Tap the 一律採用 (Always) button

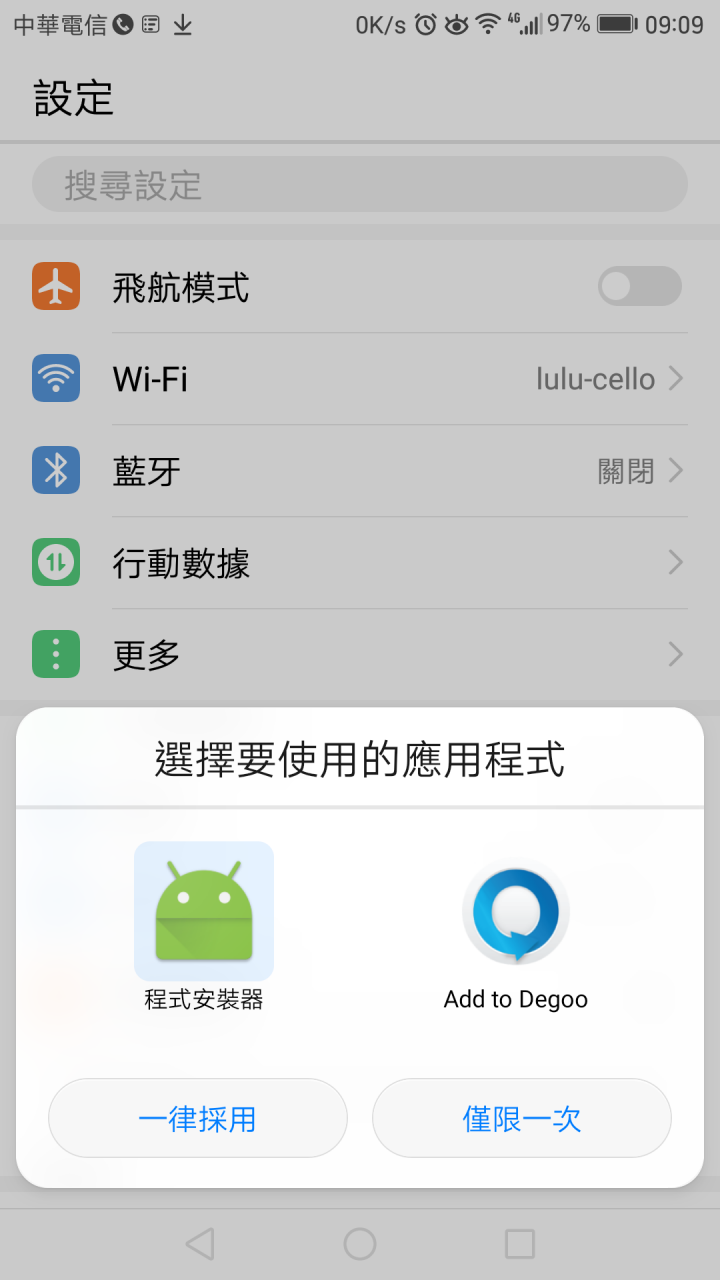pos(198,1118)
